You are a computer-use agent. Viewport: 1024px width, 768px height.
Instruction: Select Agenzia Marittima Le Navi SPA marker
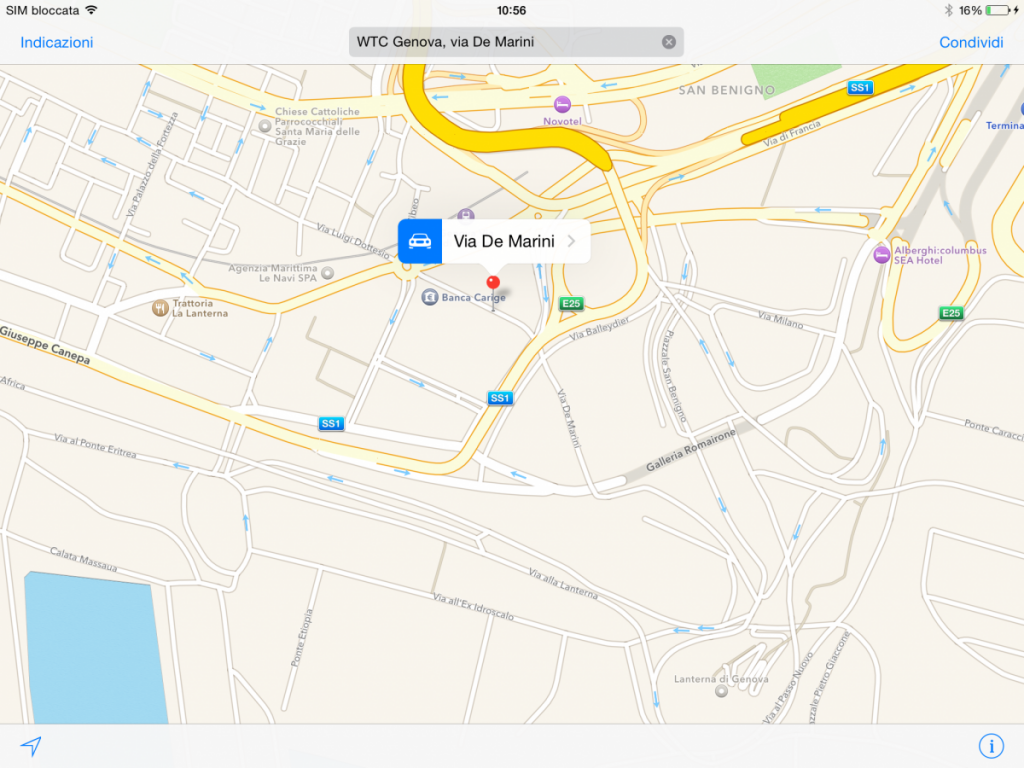[327, 272]
